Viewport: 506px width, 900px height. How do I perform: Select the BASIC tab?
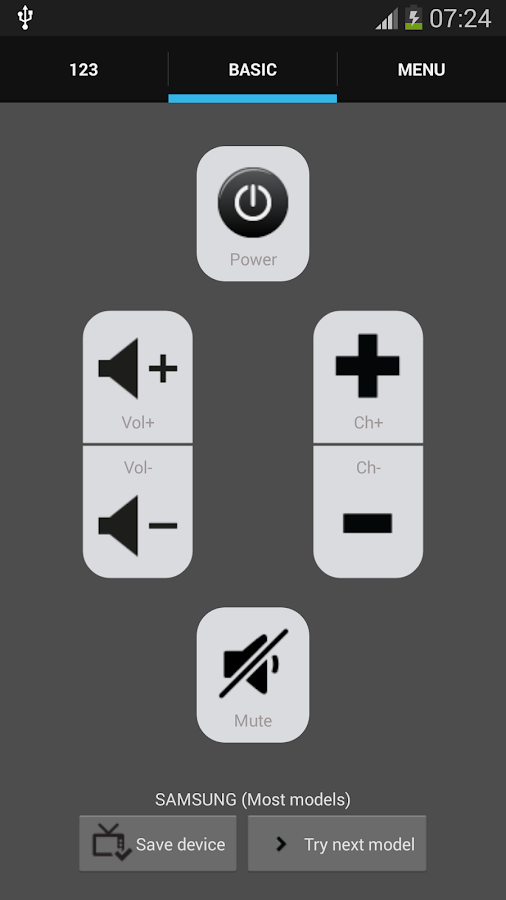coord(252,69)
